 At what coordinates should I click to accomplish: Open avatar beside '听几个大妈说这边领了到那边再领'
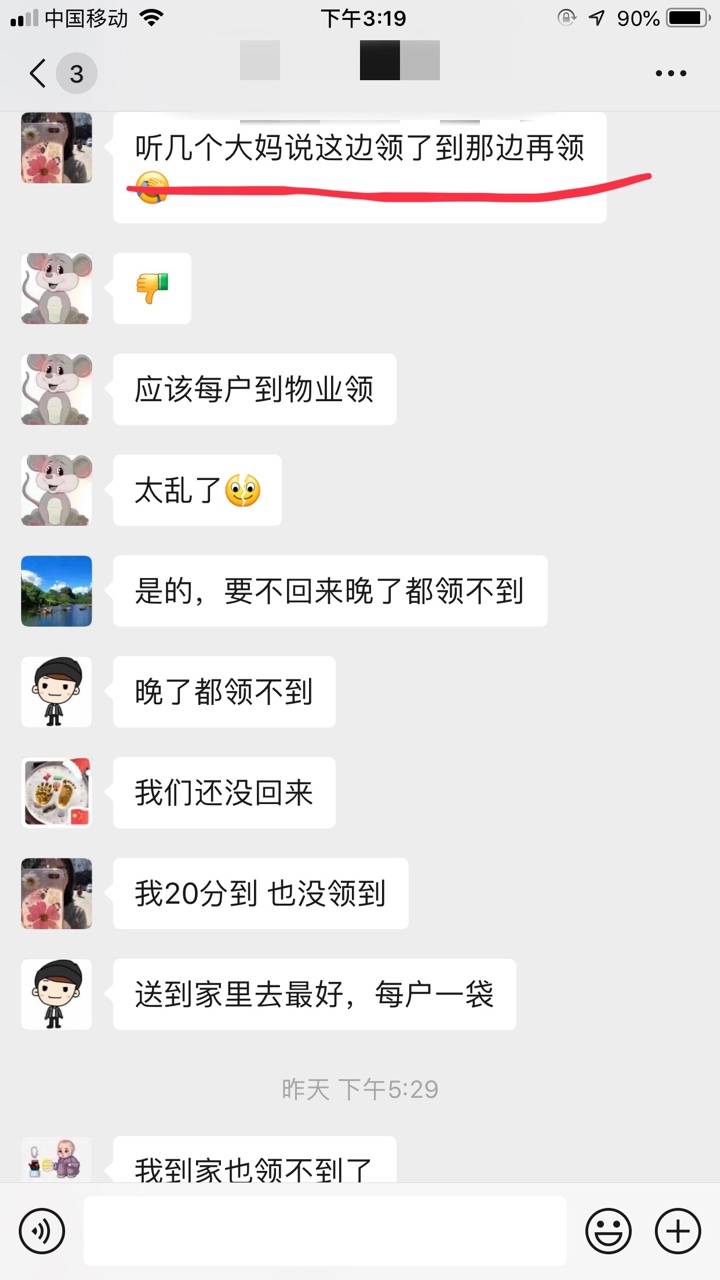point(56,147)
